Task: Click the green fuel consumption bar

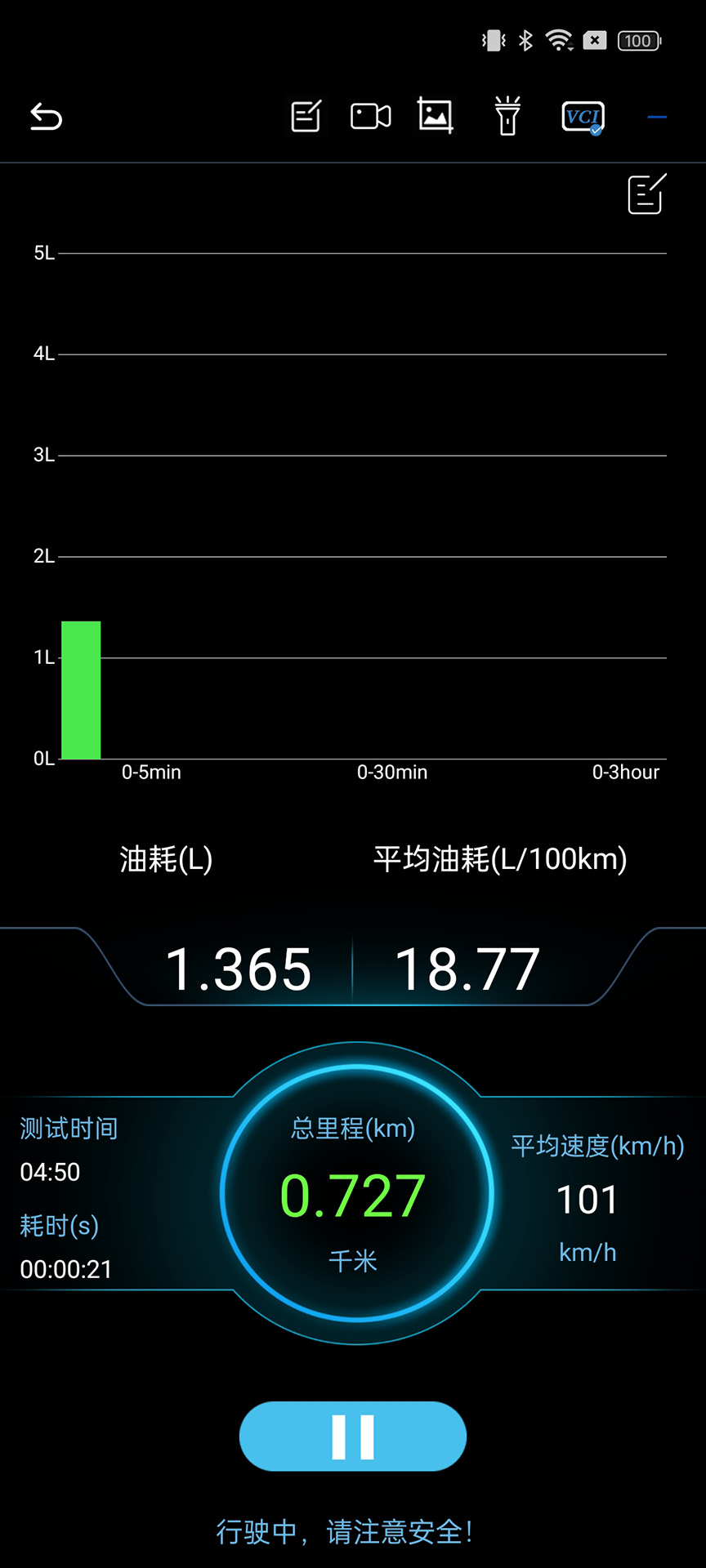Action: pos(82,690)
